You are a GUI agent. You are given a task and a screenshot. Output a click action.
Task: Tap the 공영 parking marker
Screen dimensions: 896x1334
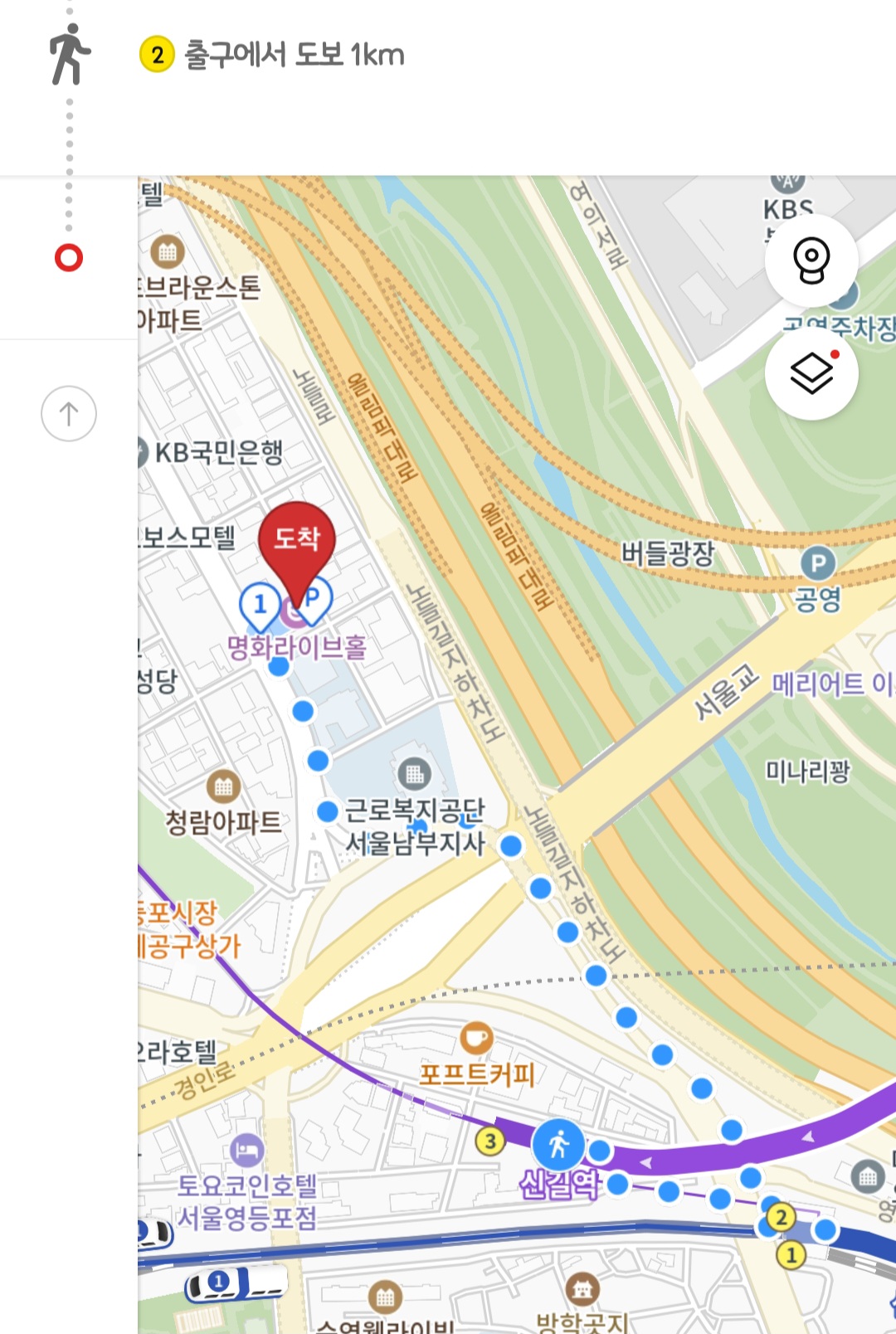click(818, 564)
